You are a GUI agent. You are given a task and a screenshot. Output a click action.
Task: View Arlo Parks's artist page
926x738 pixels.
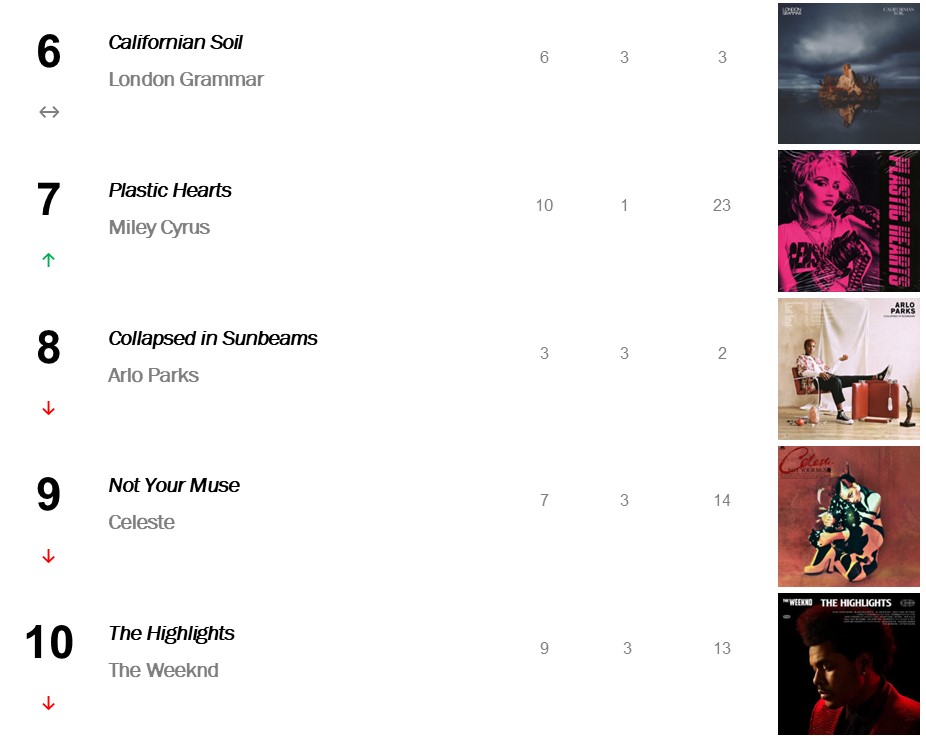coord(153,376)
